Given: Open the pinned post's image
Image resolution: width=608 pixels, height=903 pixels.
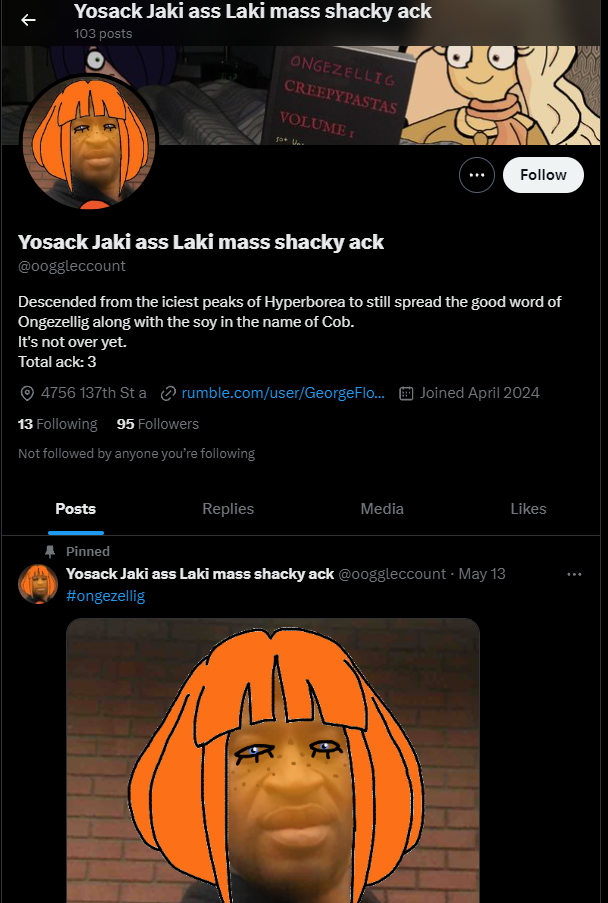Looking at the screenshot, I should (x=272, y=760).
